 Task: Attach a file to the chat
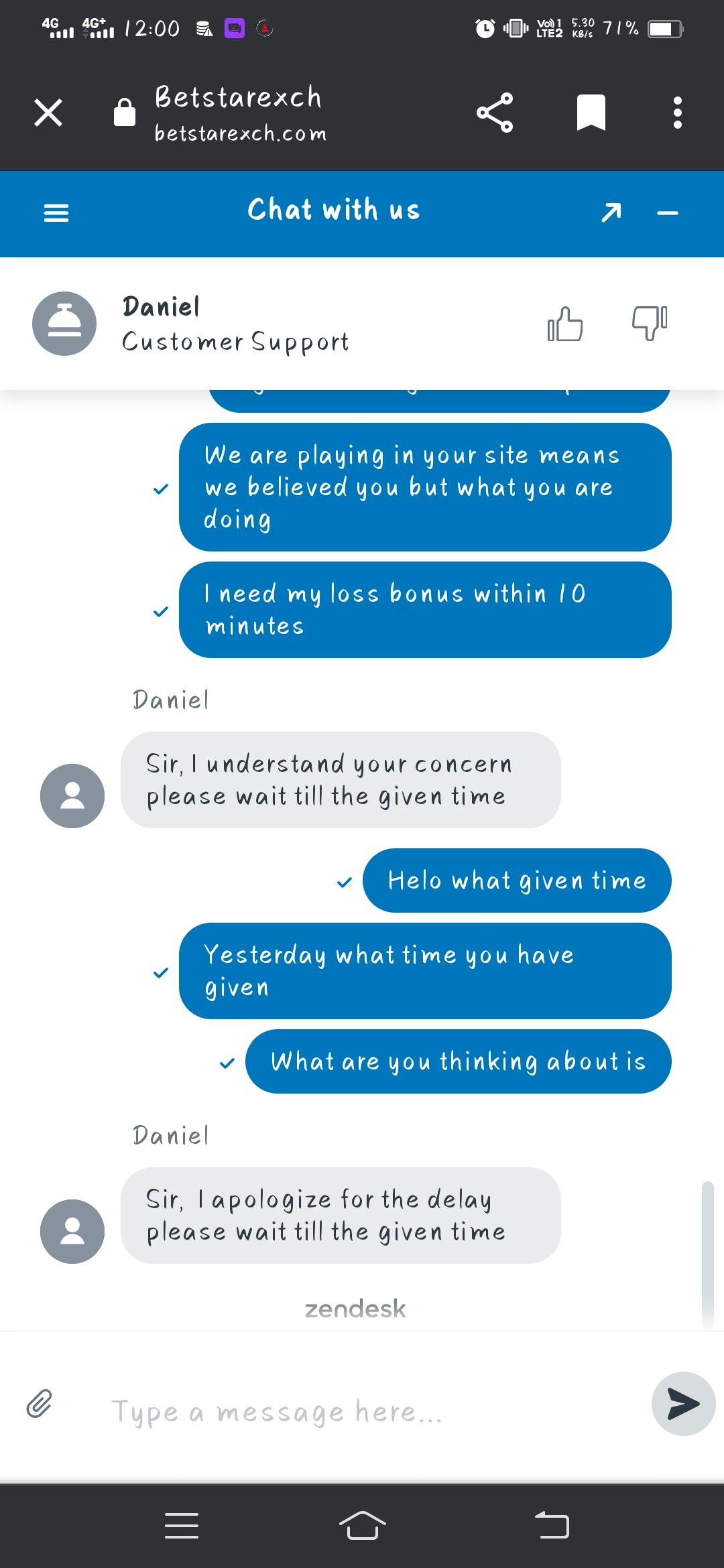tap(40, 1403)
